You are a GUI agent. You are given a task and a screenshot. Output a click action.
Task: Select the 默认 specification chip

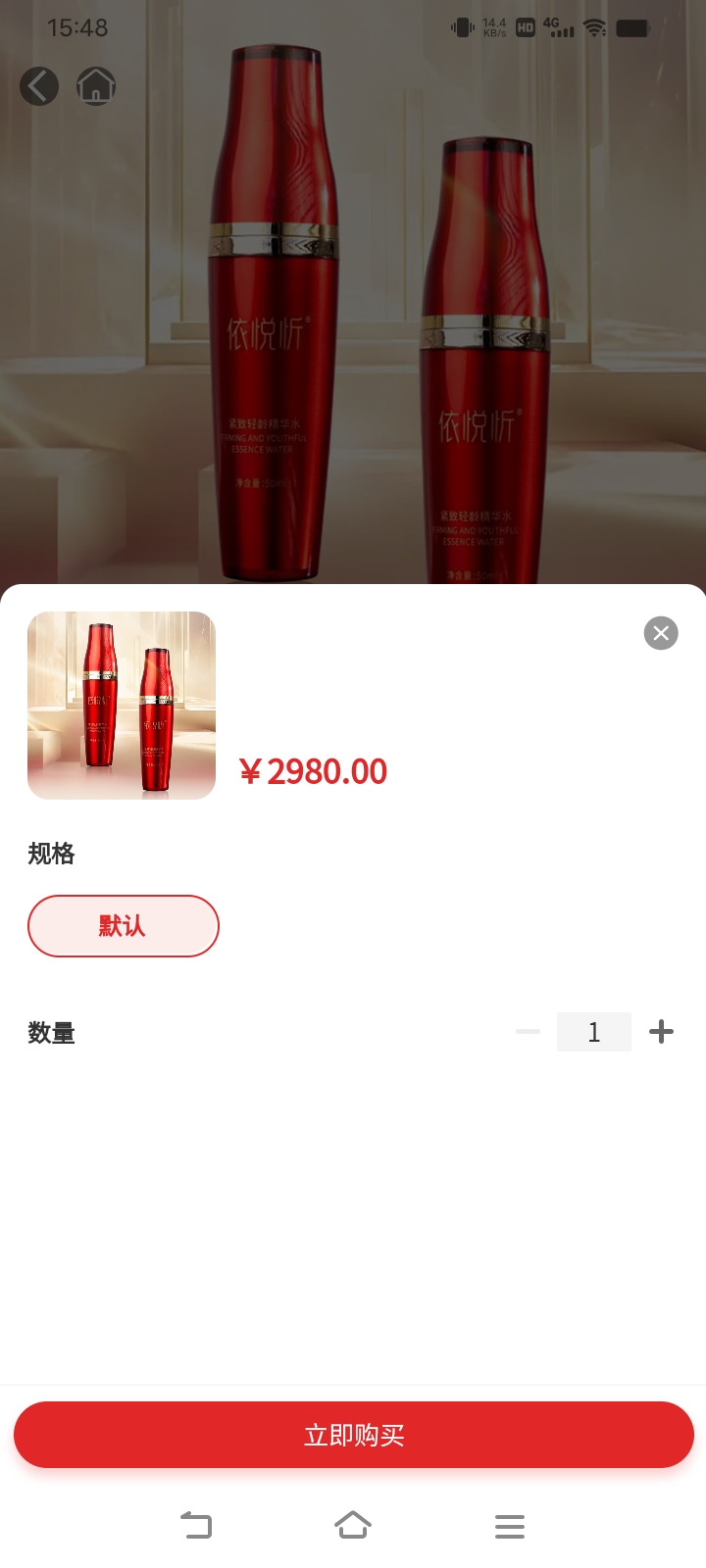(123, 926)
